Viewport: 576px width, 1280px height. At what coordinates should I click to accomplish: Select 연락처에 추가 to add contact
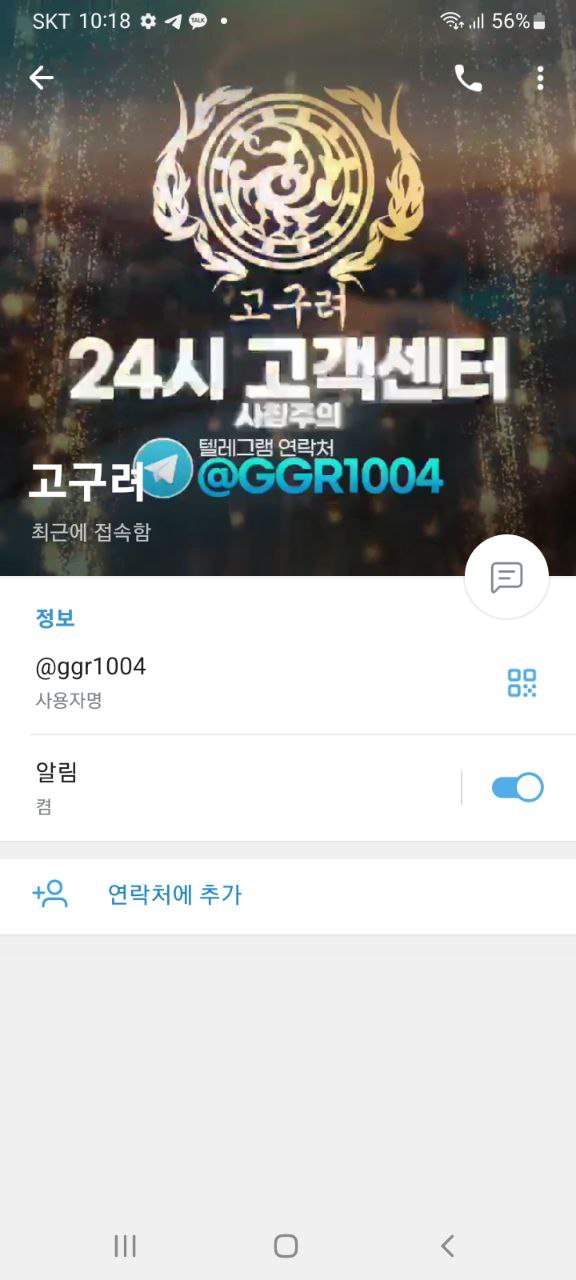tap(288, 895)
